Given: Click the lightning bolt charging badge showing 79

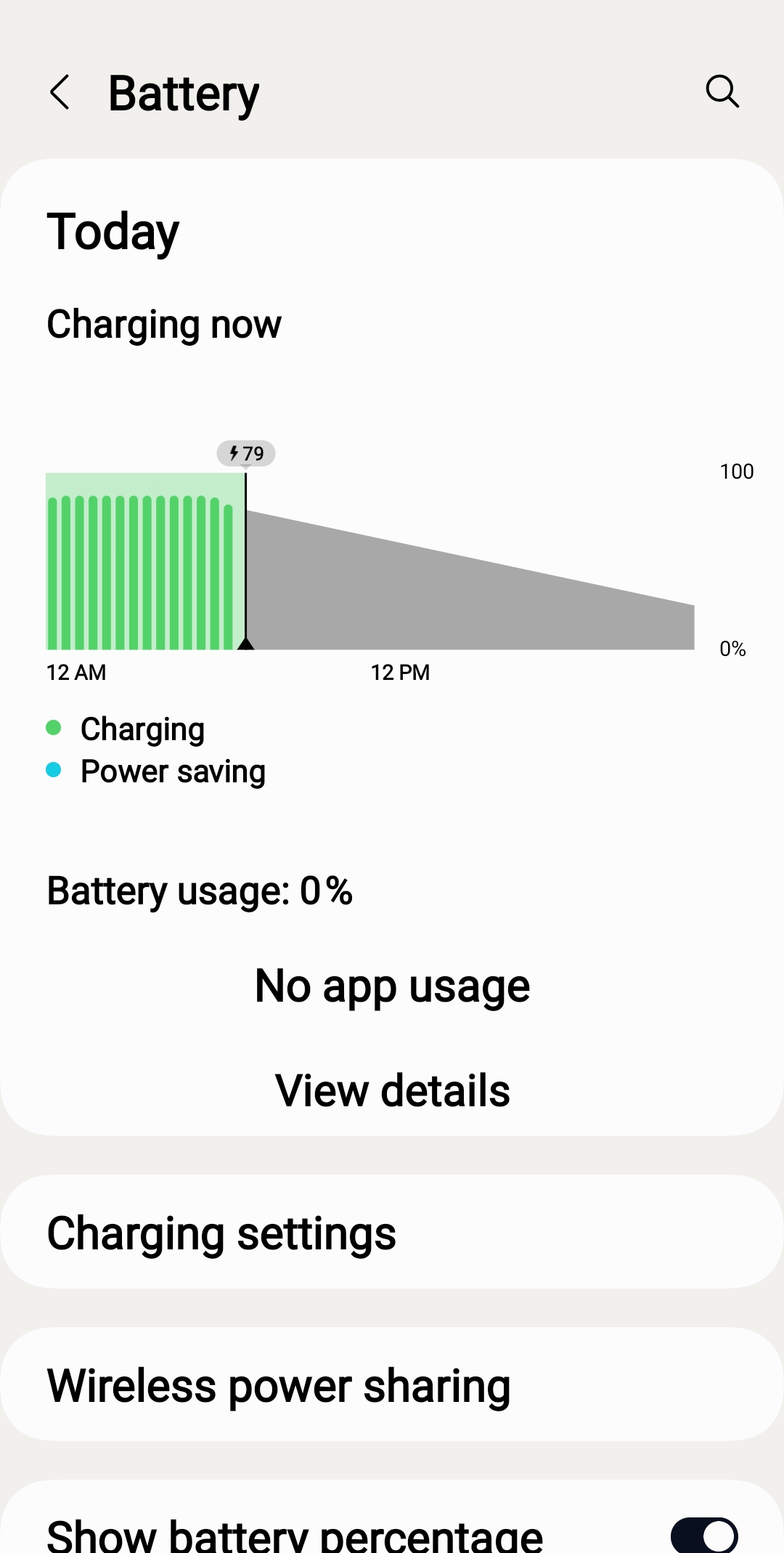Looking at the screenshot, I should (247, 453).
